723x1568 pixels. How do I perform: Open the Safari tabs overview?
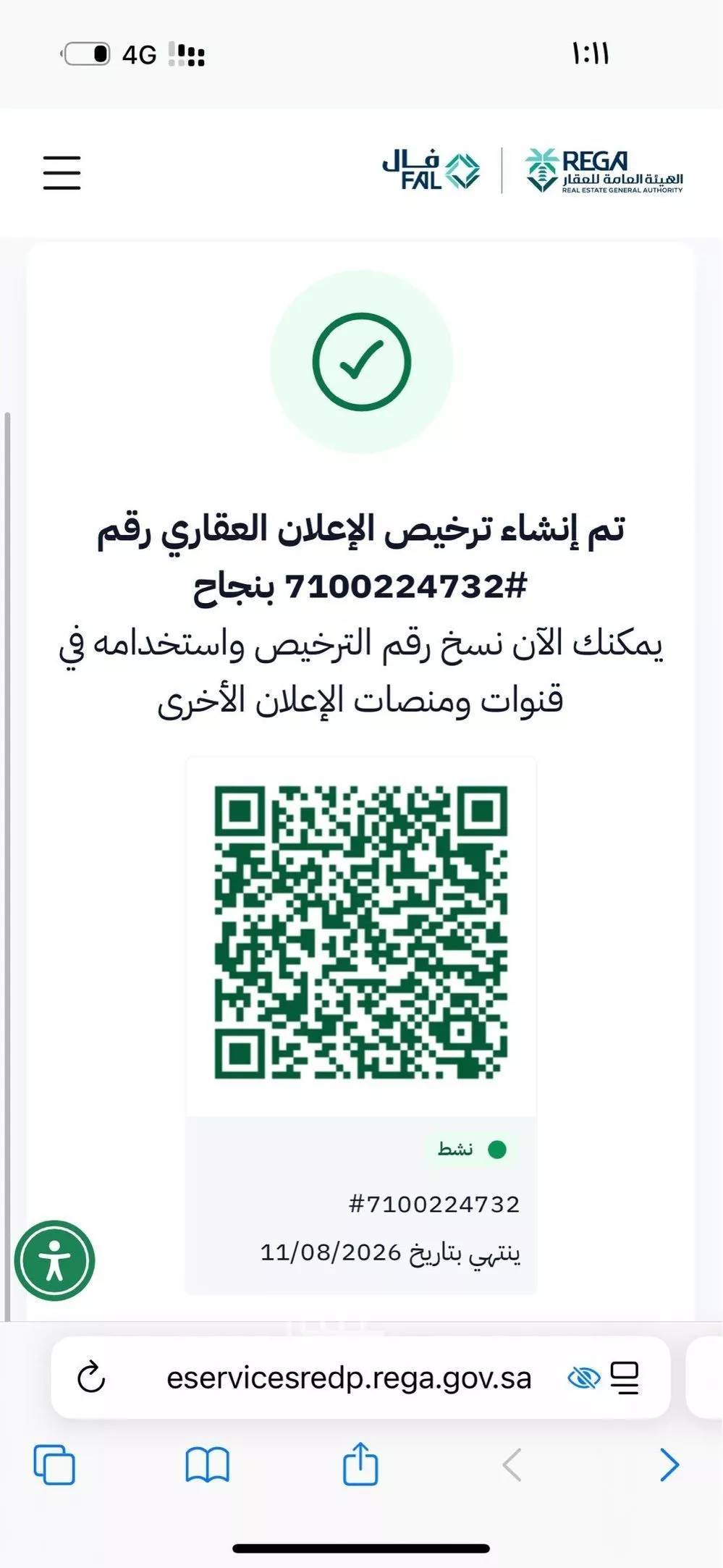click(54, 1464)
